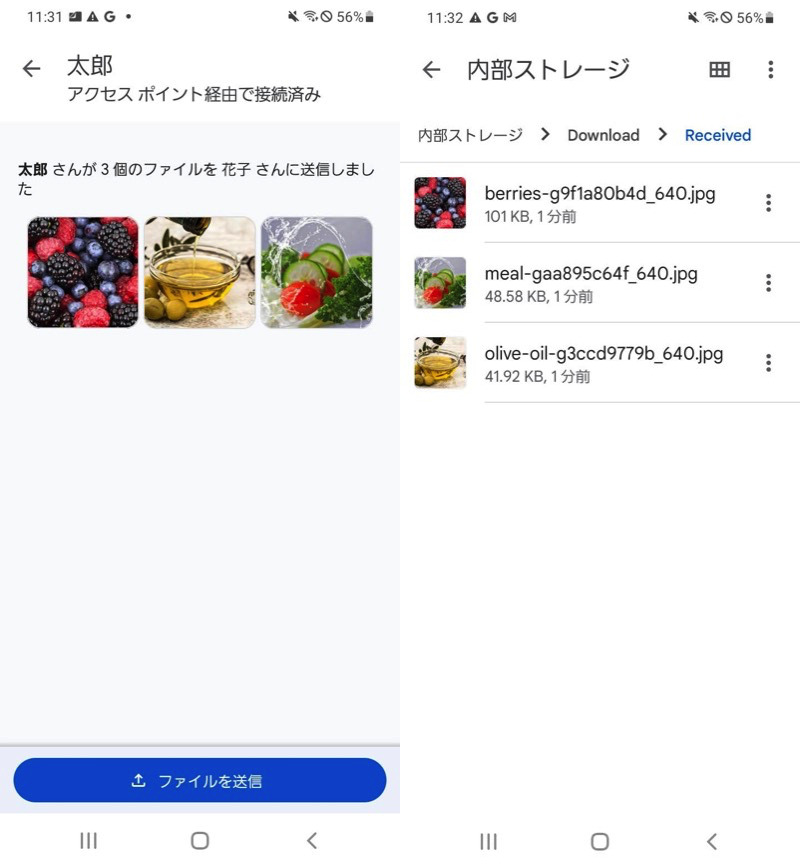The width and height of the screenshot is (800, 866).
Task: Select the Received breadcrumb folder
Action: 717,135
